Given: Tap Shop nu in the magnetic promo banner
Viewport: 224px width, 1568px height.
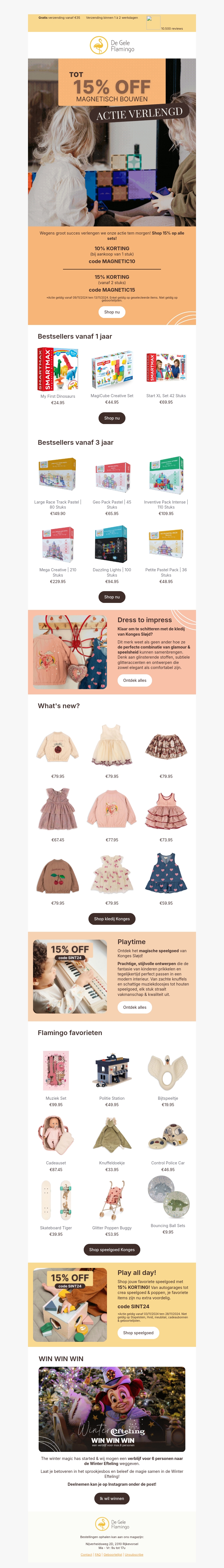Looking at the screenshot, I should 112,312.
